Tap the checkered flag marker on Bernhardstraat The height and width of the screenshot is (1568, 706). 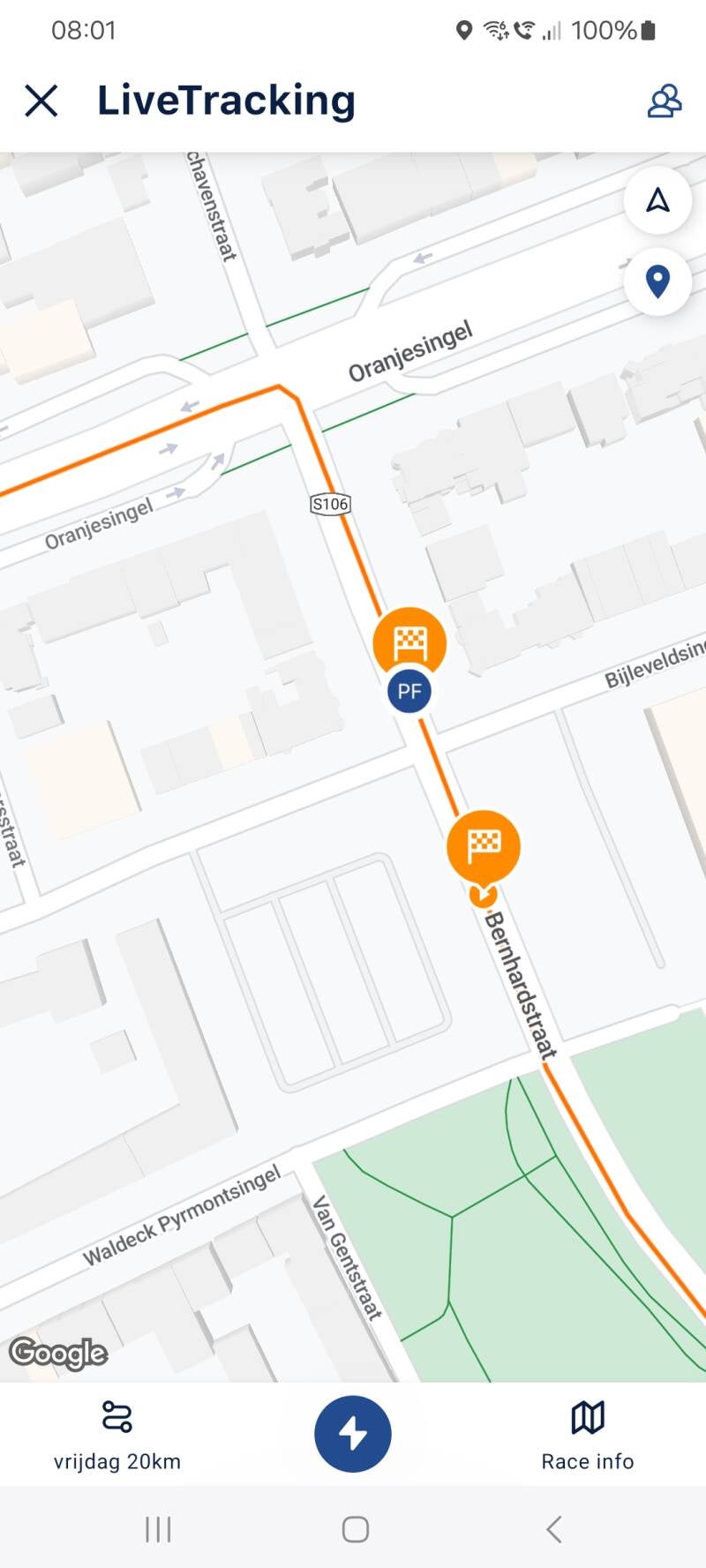coord(483,845)
